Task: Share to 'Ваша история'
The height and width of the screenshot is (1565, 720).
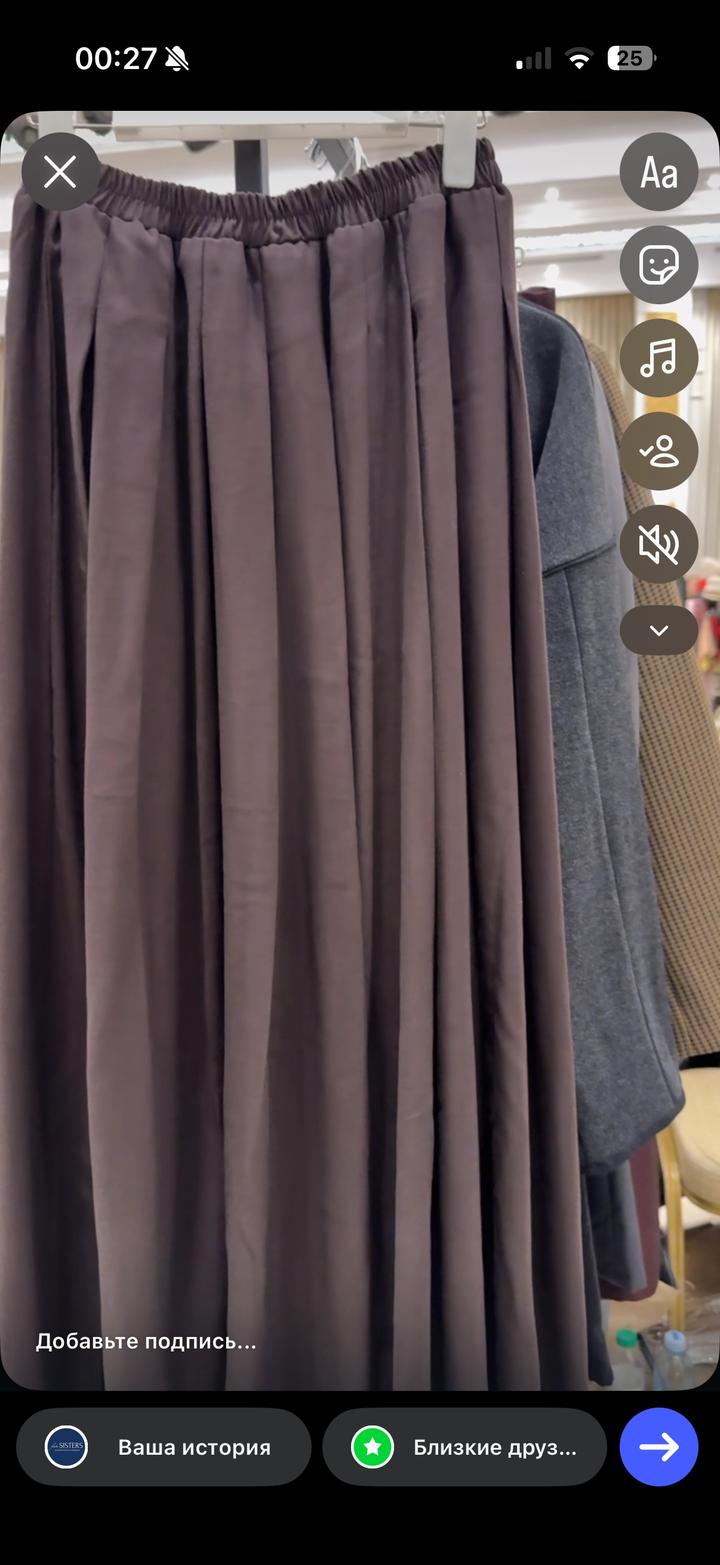Action: click(164, 1447)
